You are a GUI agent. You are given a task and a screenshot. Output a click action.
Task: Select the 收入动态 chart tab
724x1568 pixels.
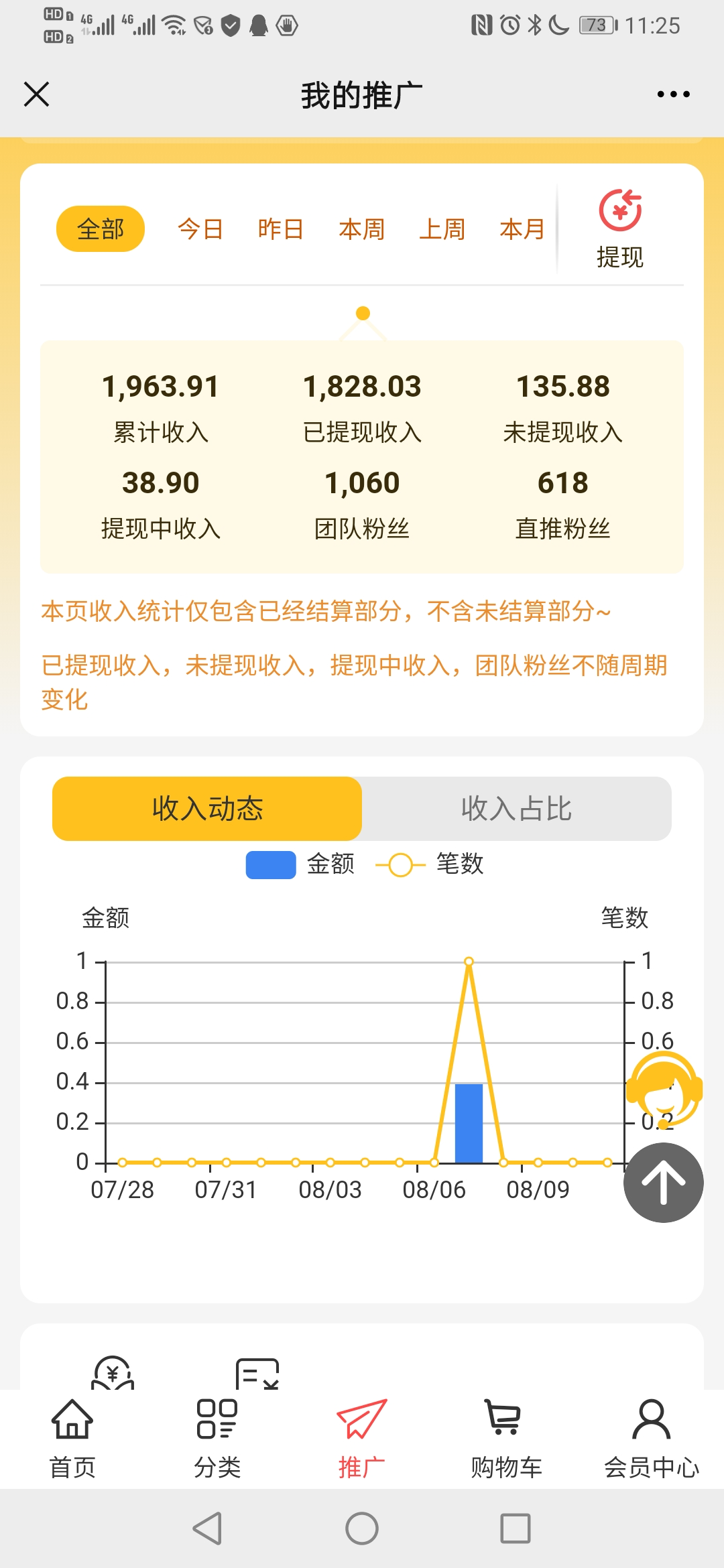pyautogui.click(x=207, y=809)
